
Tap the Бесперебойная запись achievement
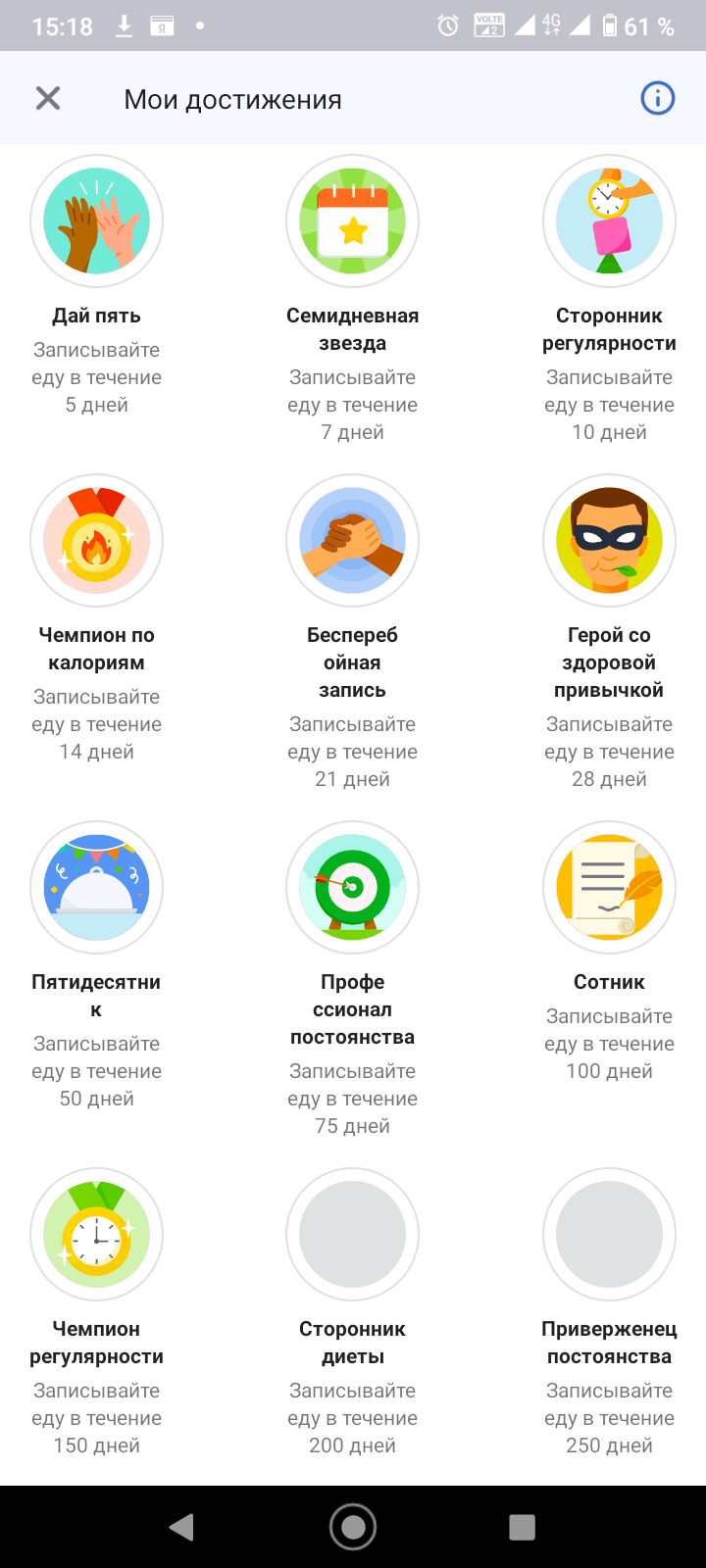(x=352, y=541)
